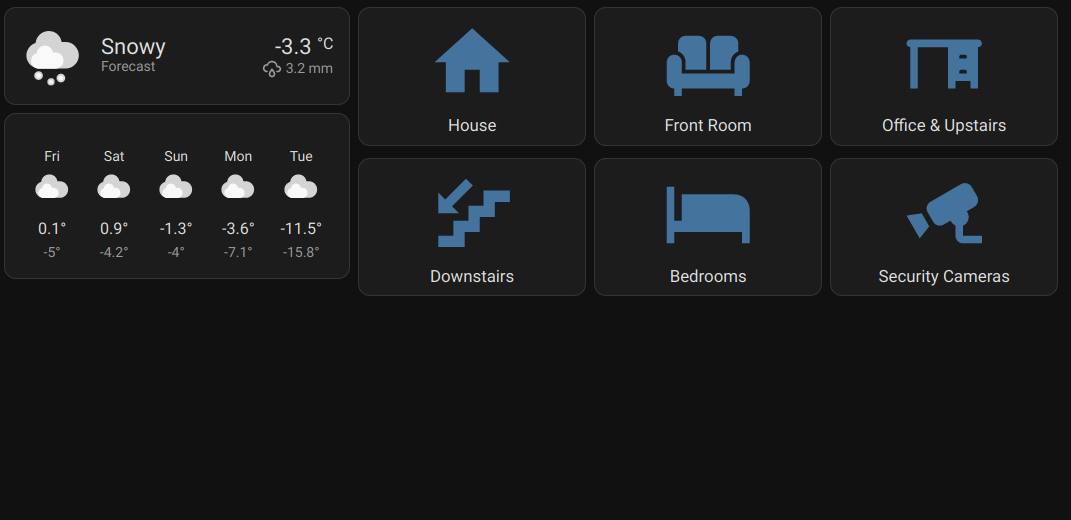Open the Snowy weather forecast card
Image resolution: width=1071 pixels, height=520 pixels.
177,56
